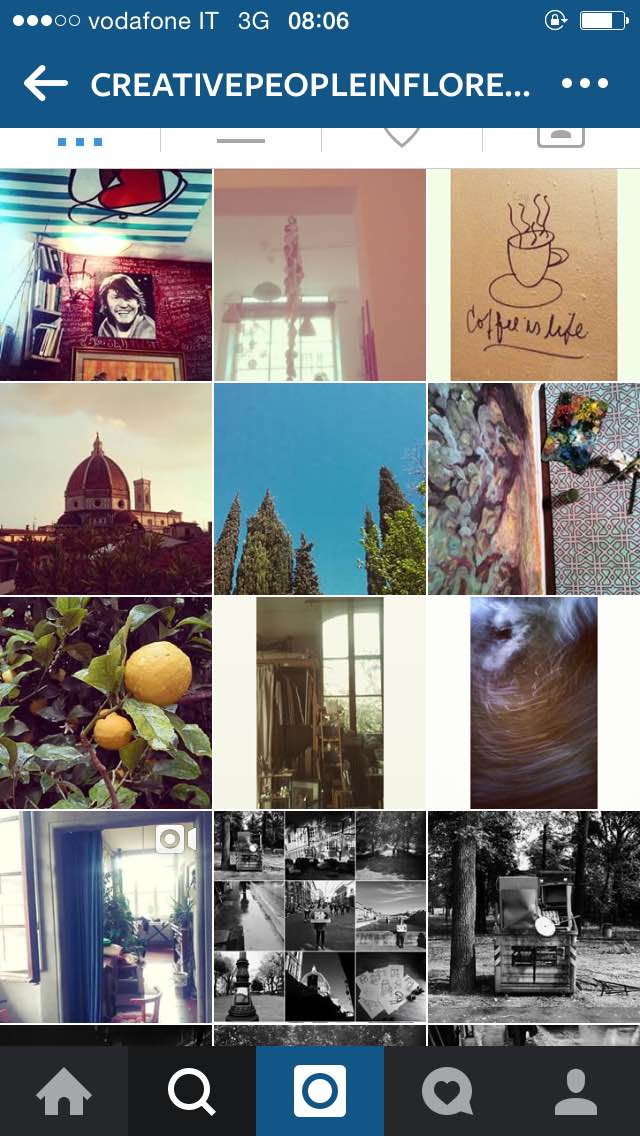Go to the Home feed tab

pos(64,1091)
